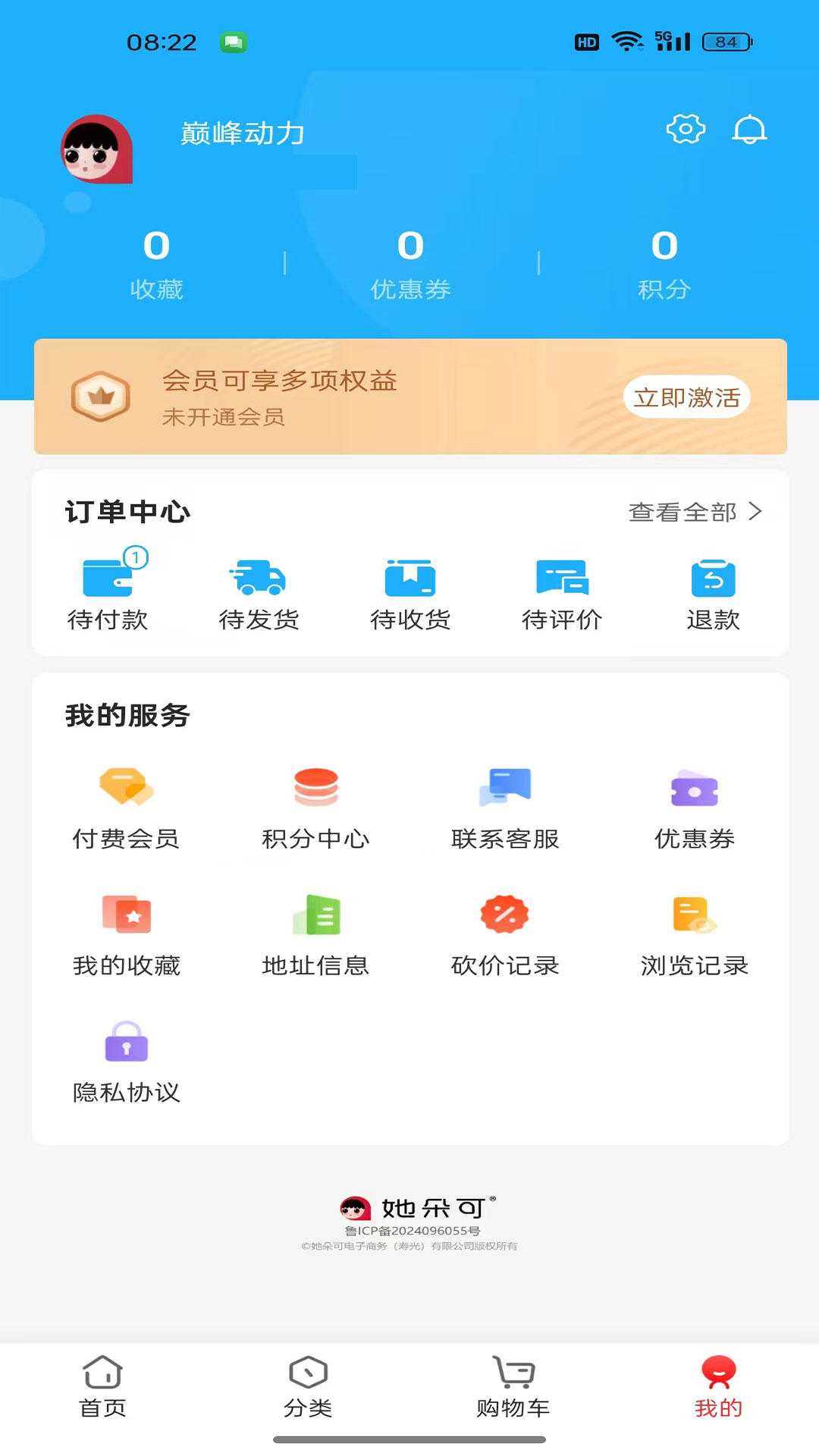Switch to the 分类 category tab
Screen dimensions: 819x1456
[308, 1387]
